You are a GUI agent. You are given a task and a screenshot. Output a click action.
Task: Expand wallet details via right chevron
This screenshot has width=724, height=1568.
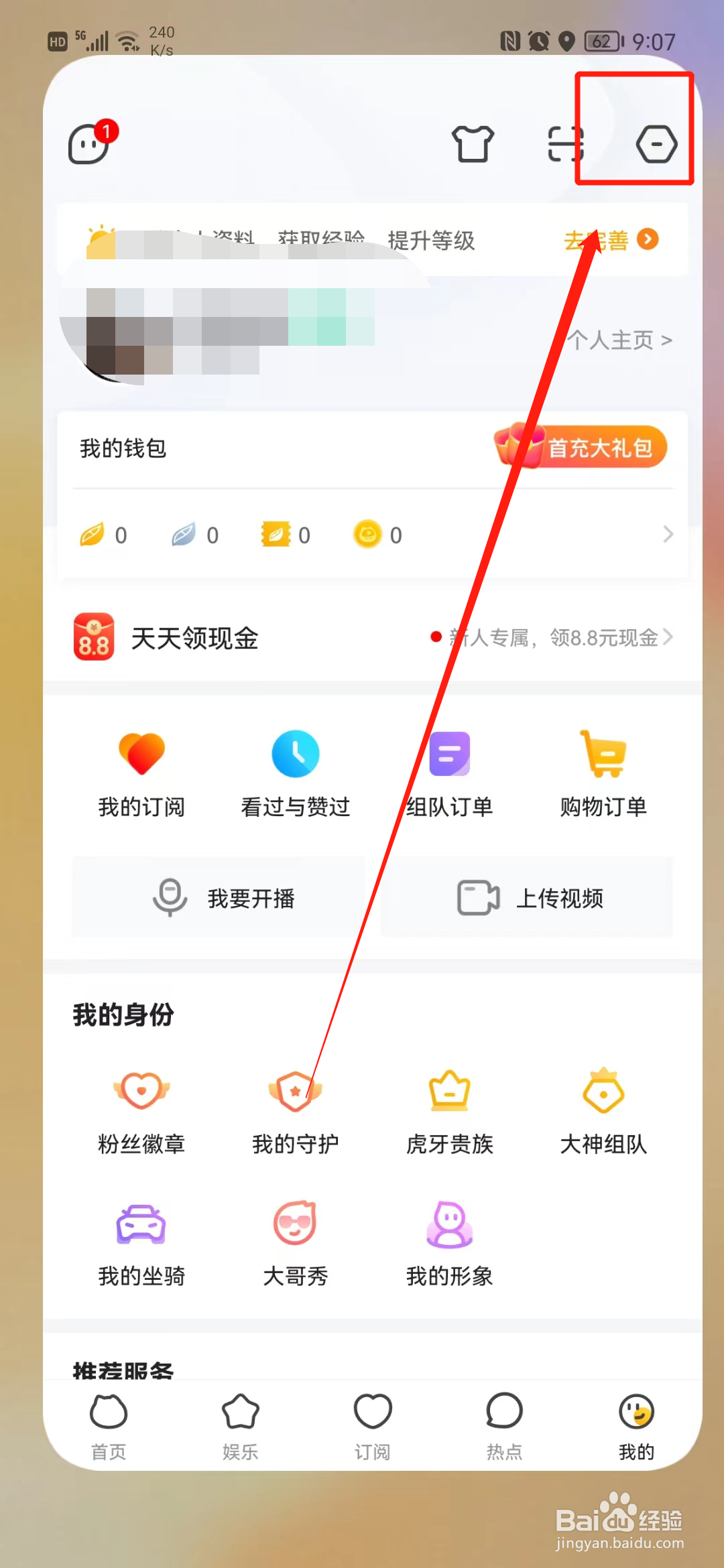[x=666, y=535]
